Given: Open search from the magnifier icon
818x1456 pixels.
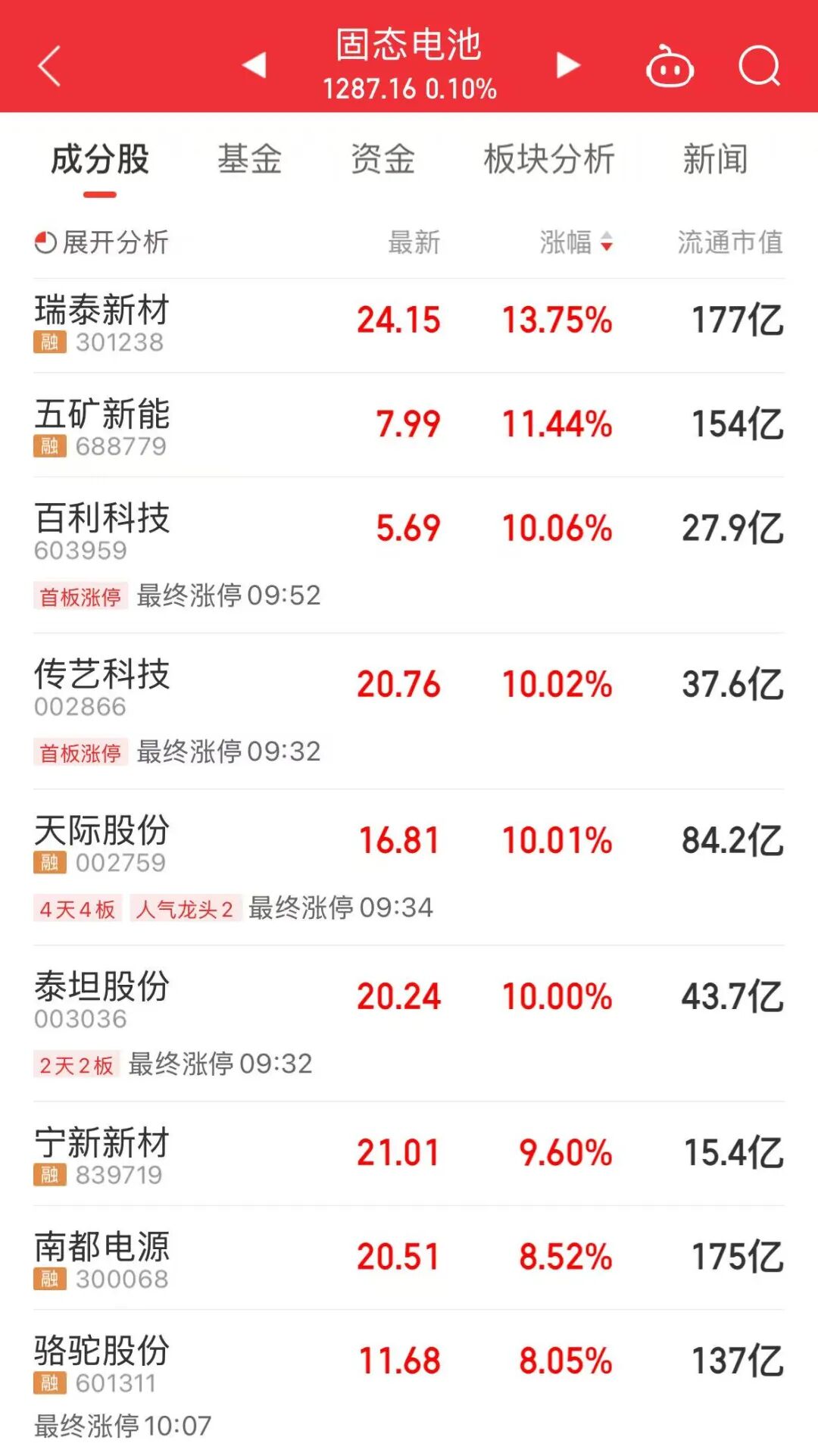Looking at the screenshot, I should click(759, 66).
